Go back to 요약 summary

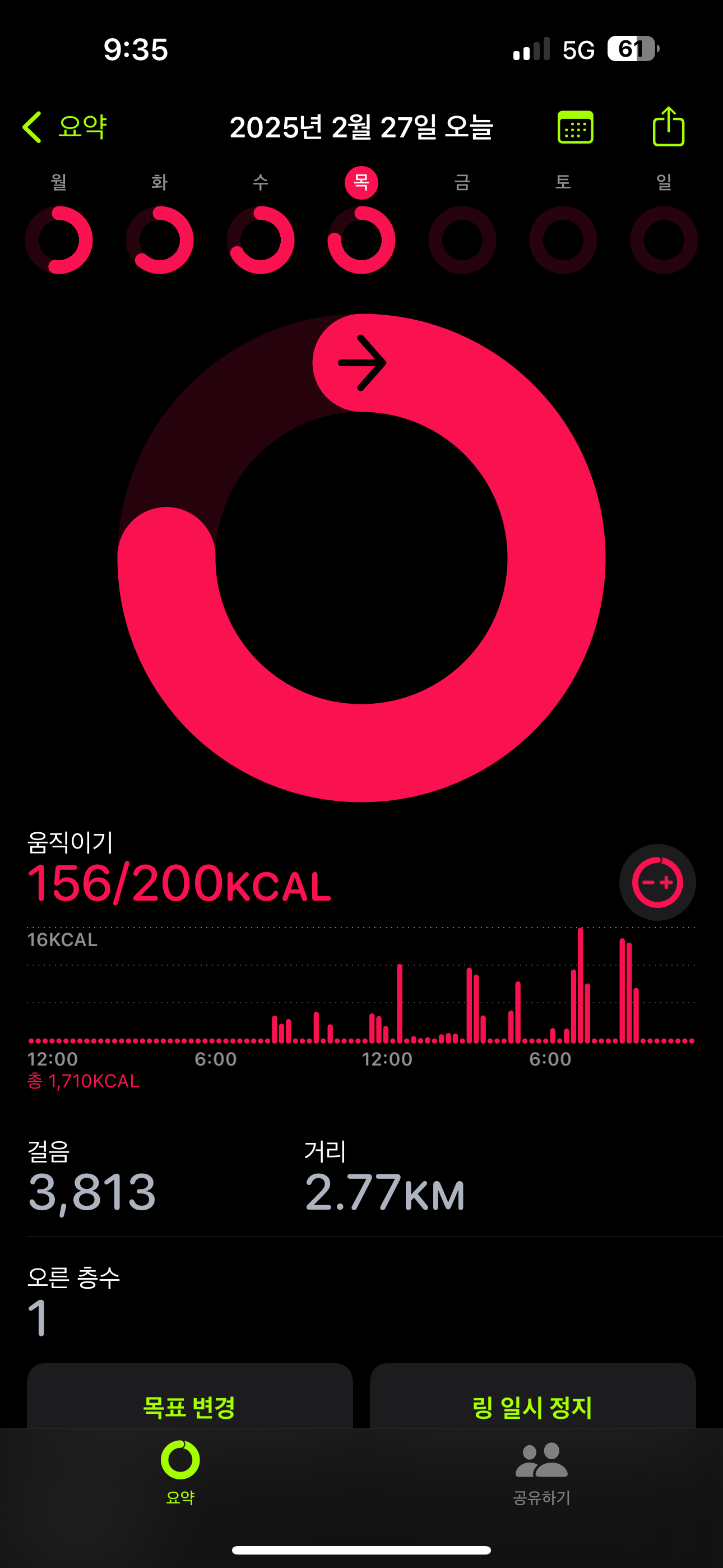pos(65,127)
